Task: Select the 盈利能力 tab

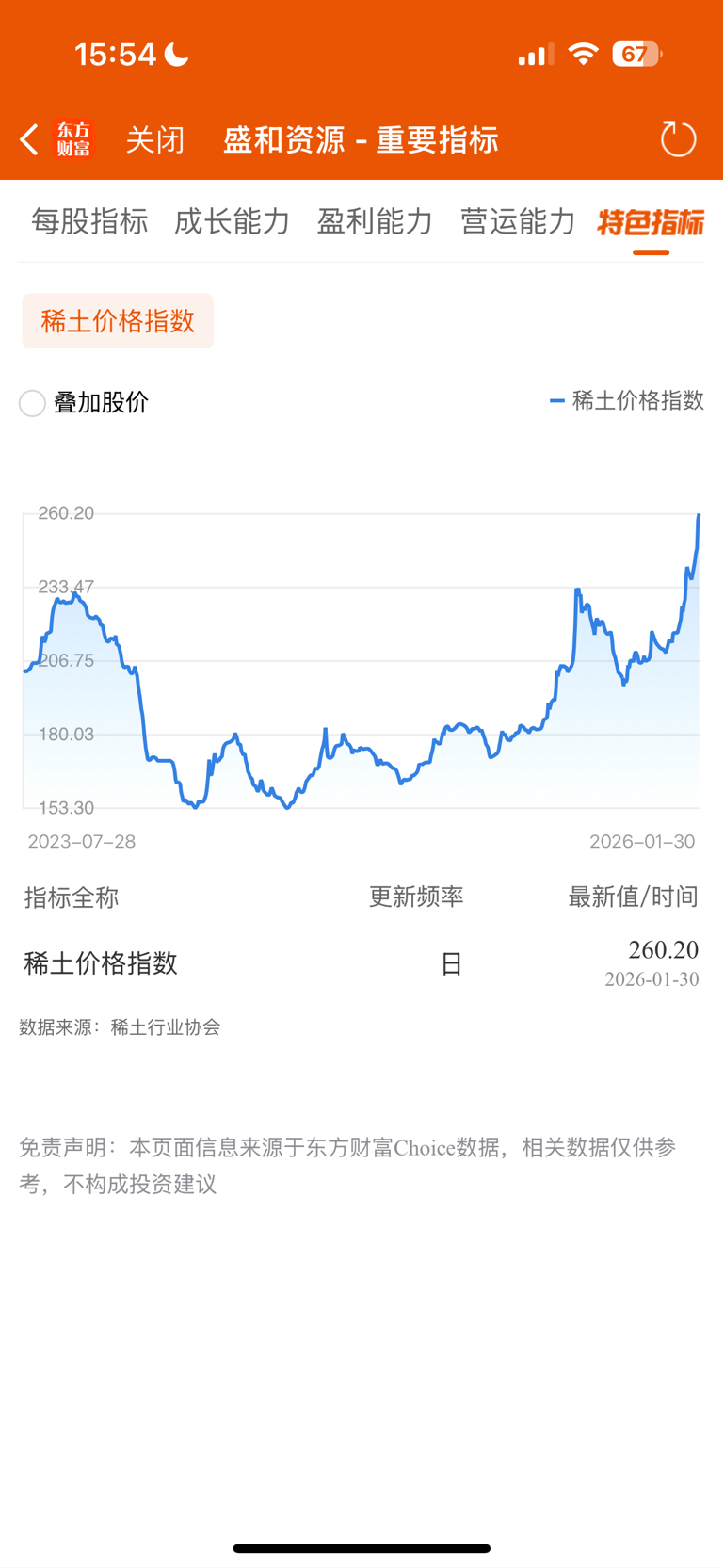Action: coord(375,222)
